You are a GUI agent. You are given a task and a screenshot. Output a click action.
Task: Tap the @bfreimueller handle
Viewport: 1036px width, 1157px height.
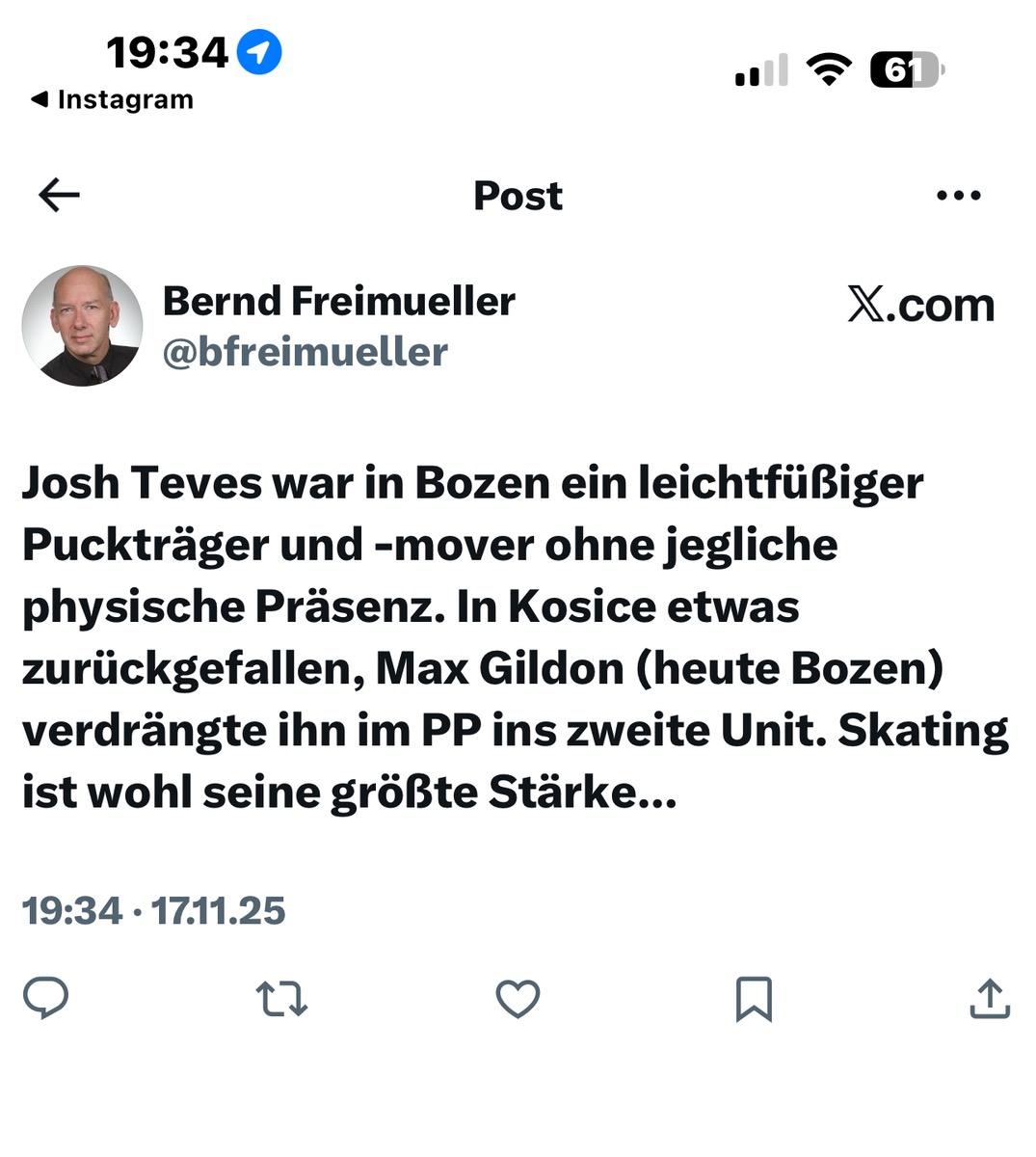(305, 352)
